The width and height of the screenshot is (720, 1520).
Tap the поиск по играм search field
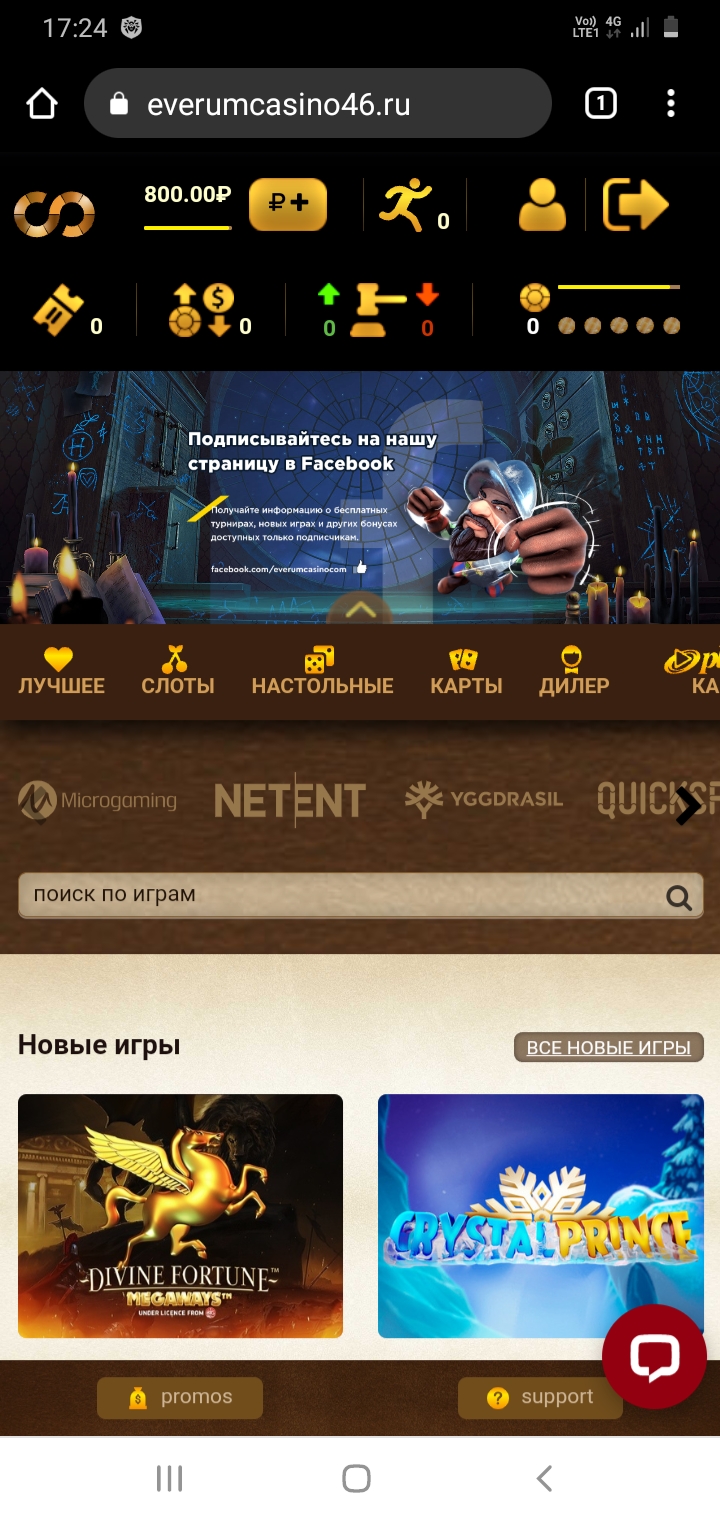tap(361, 896)
